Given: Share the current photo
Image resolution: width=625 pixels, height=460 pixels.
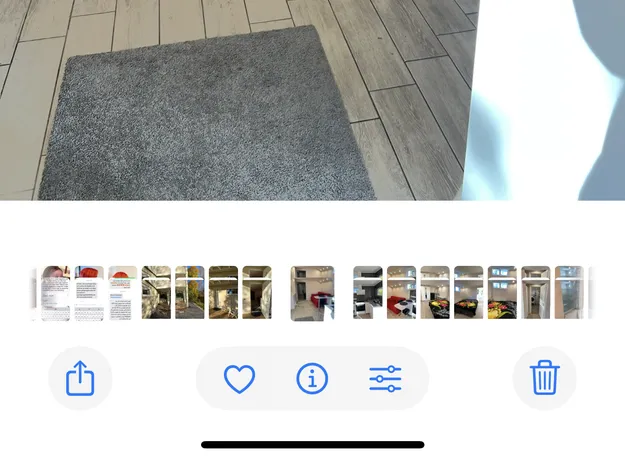Looking at the screenshot, I should point(79,379).
